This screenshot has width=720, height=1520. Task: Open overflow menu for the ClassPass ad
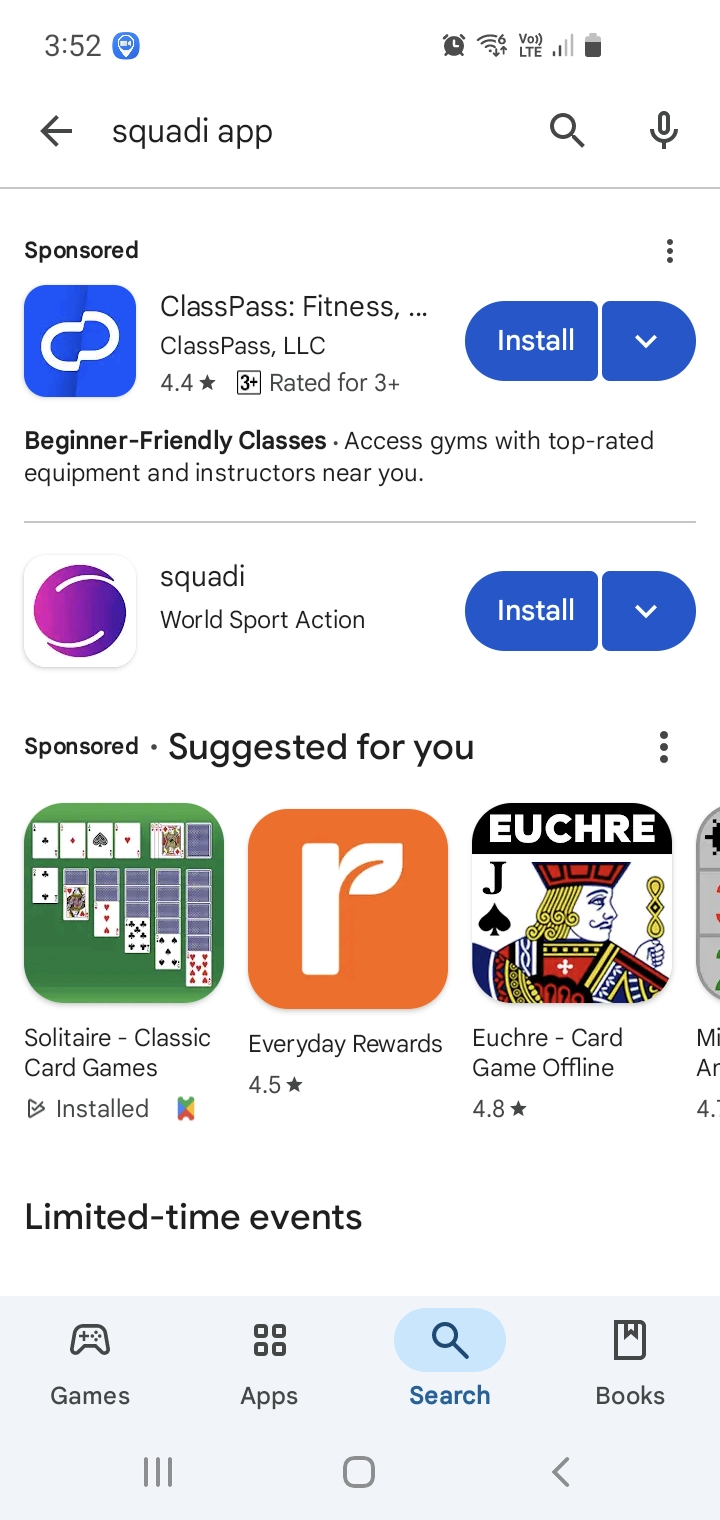(669, 251)
